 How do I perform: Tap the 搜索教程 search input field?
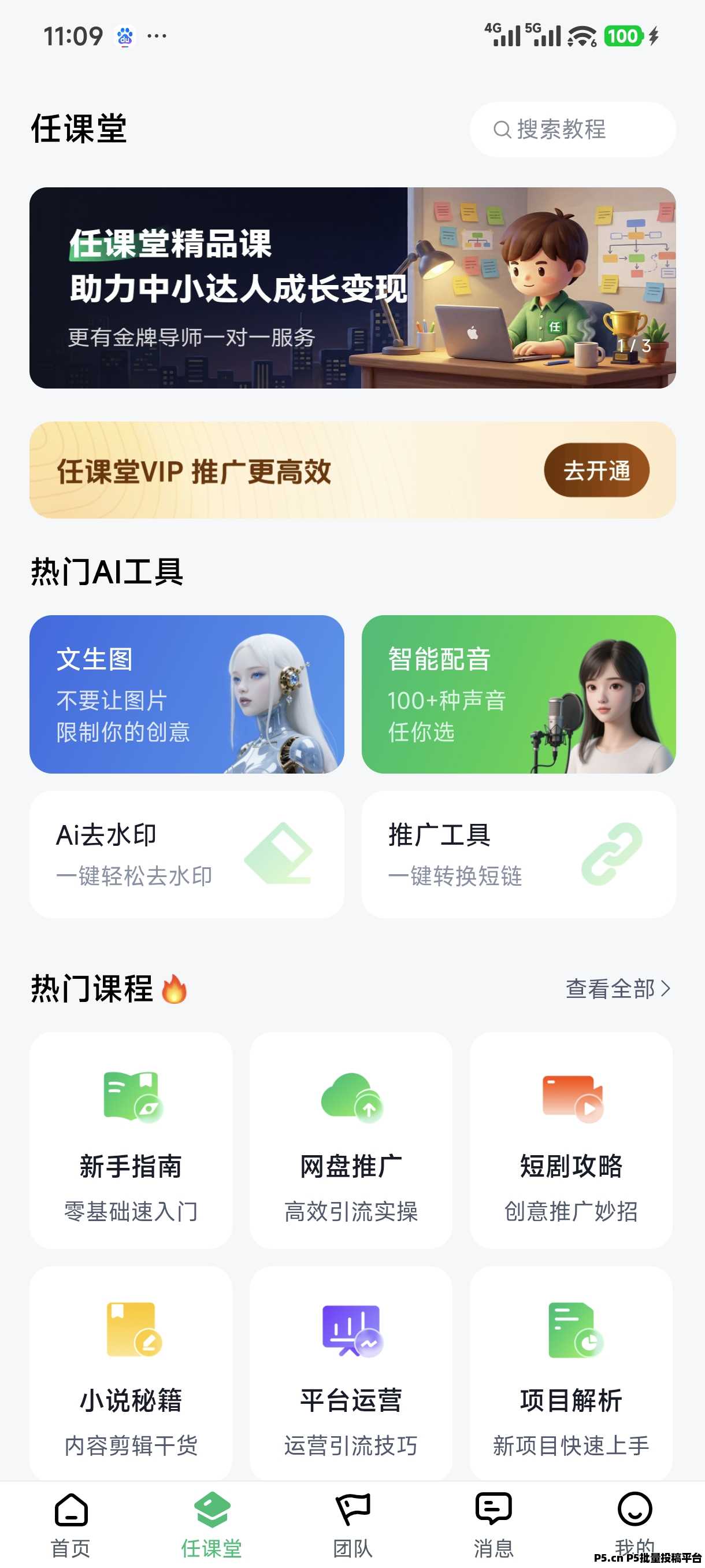pos(572,129)
